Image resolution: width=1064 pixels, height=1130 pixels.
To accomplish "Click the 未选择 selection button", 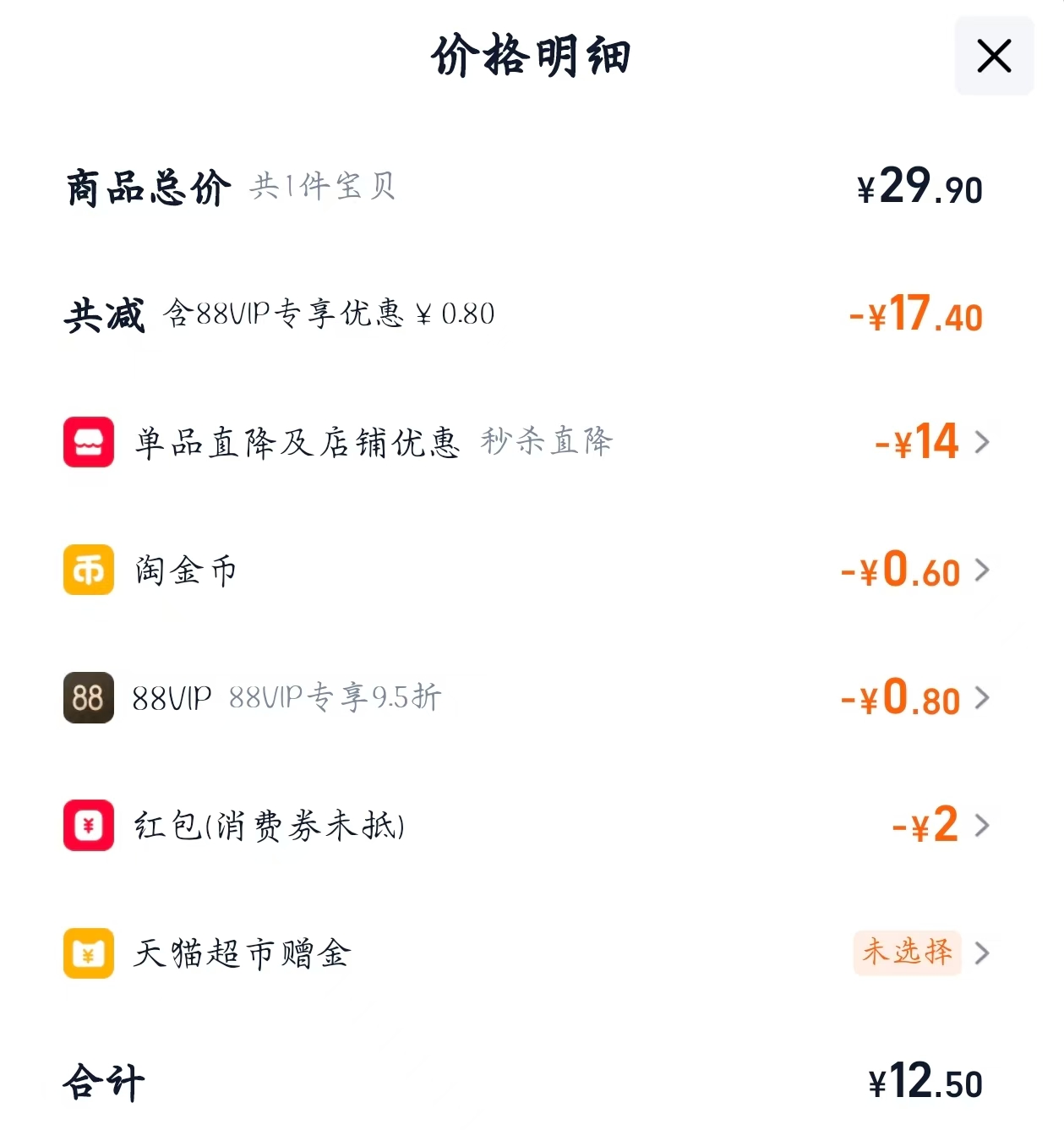I will (x=908, y=952).
